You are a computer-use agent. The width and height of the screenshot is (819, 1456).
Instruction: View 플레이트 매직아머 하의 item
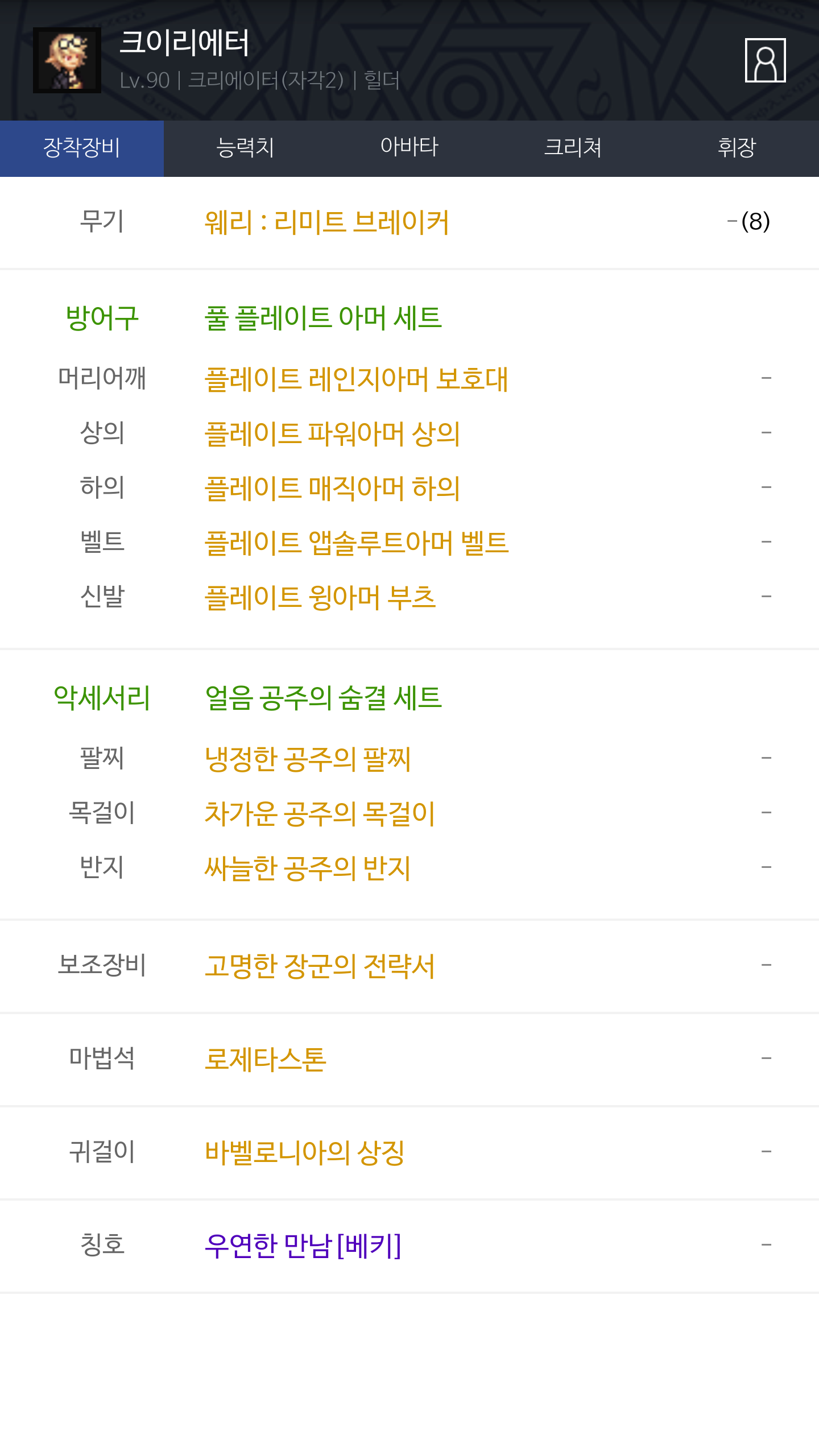coord(332,488)
